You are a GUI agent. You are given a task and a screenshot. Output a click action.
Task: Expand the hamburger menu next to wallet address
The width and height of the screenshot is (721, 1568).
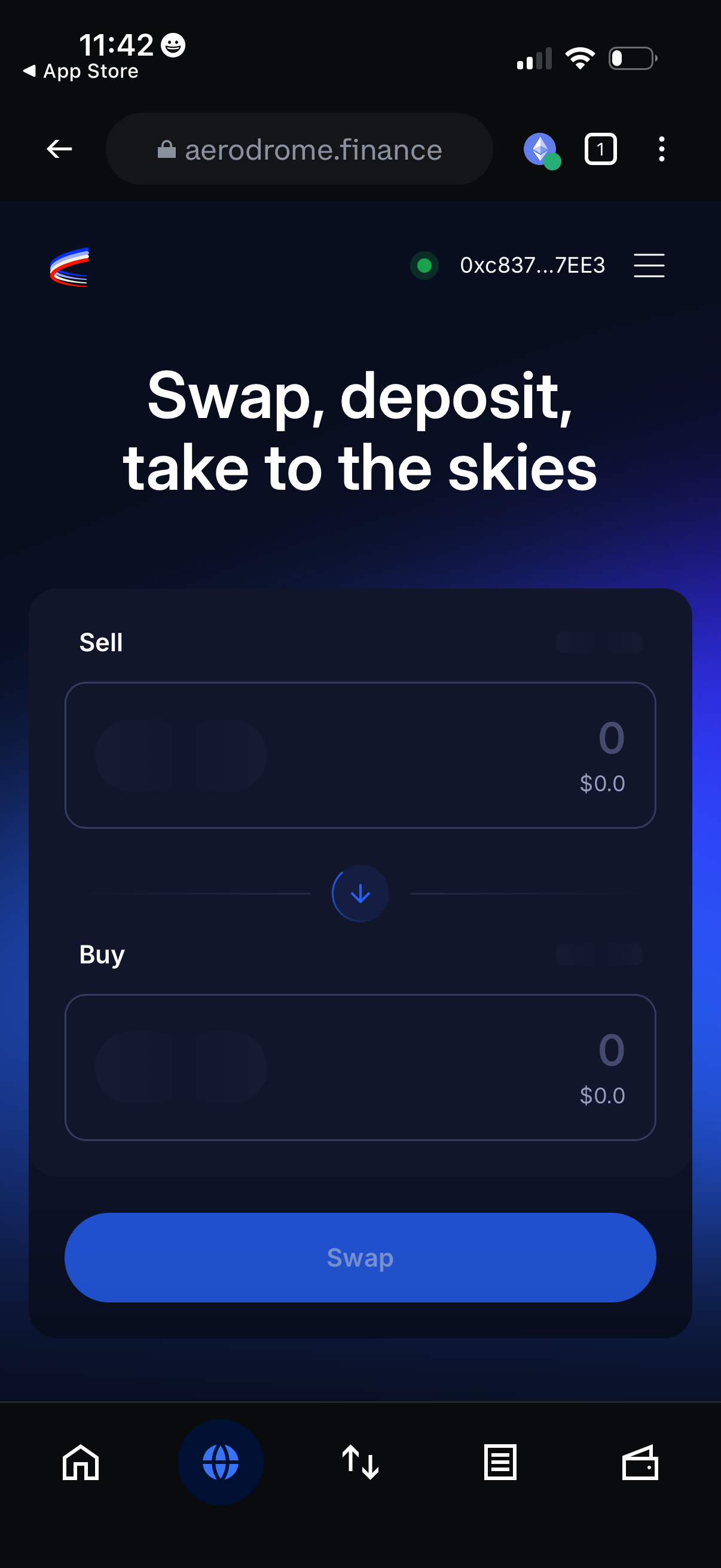(649, 266)
